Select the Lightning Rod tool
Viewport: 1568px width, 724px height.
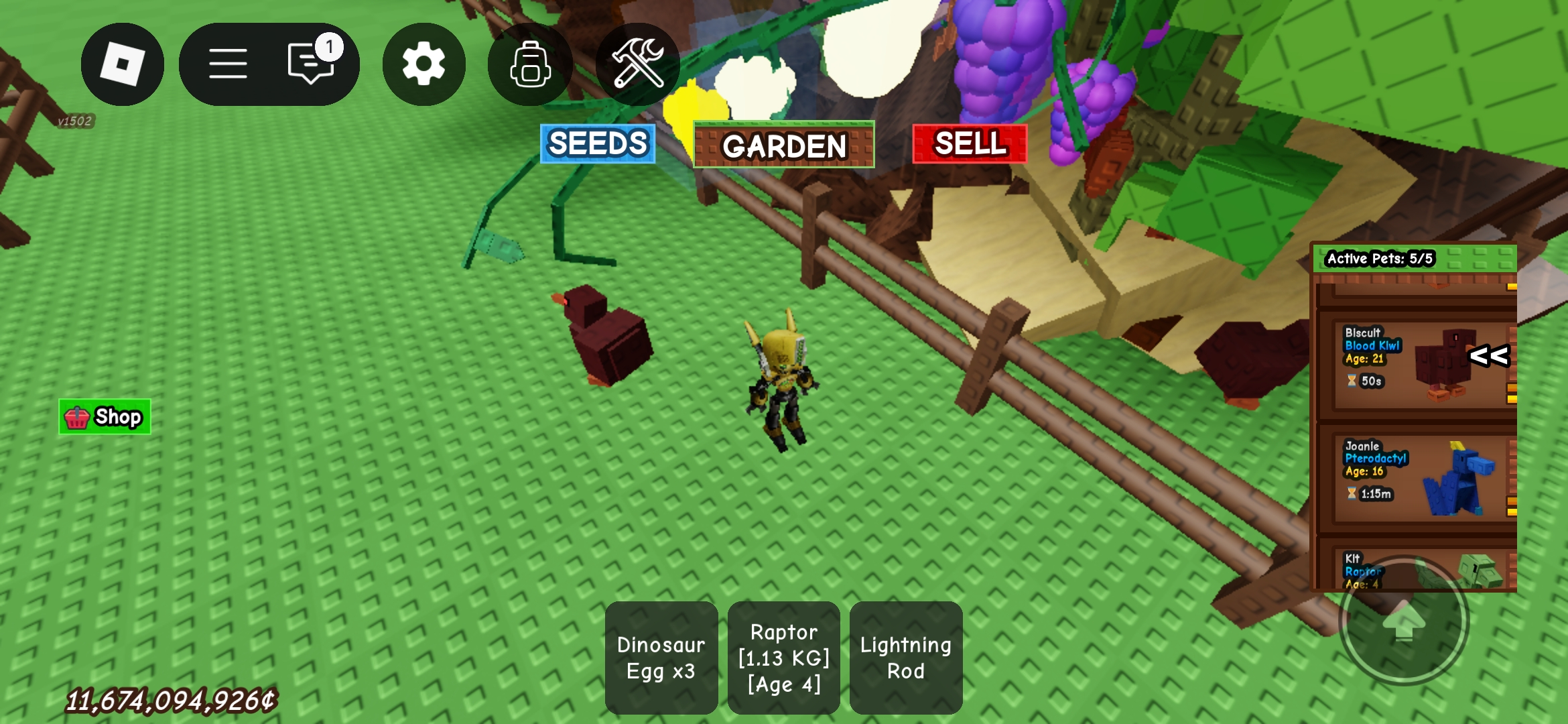905,658
